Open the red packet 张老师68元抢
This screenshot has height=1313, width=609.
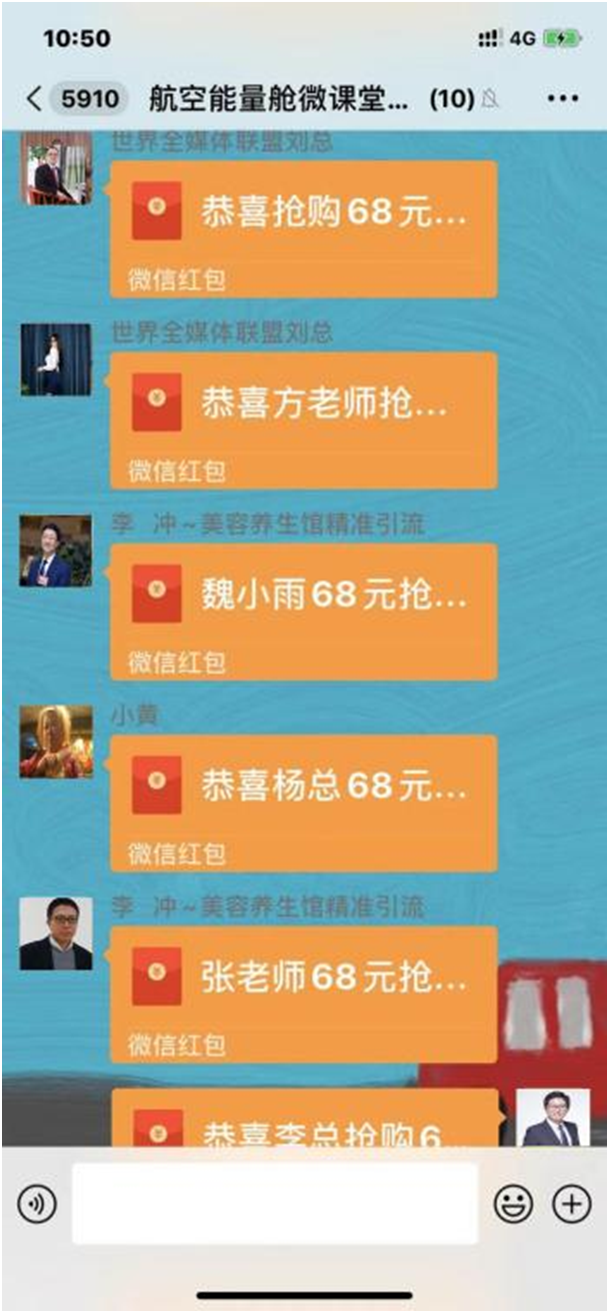coord(303,993)
